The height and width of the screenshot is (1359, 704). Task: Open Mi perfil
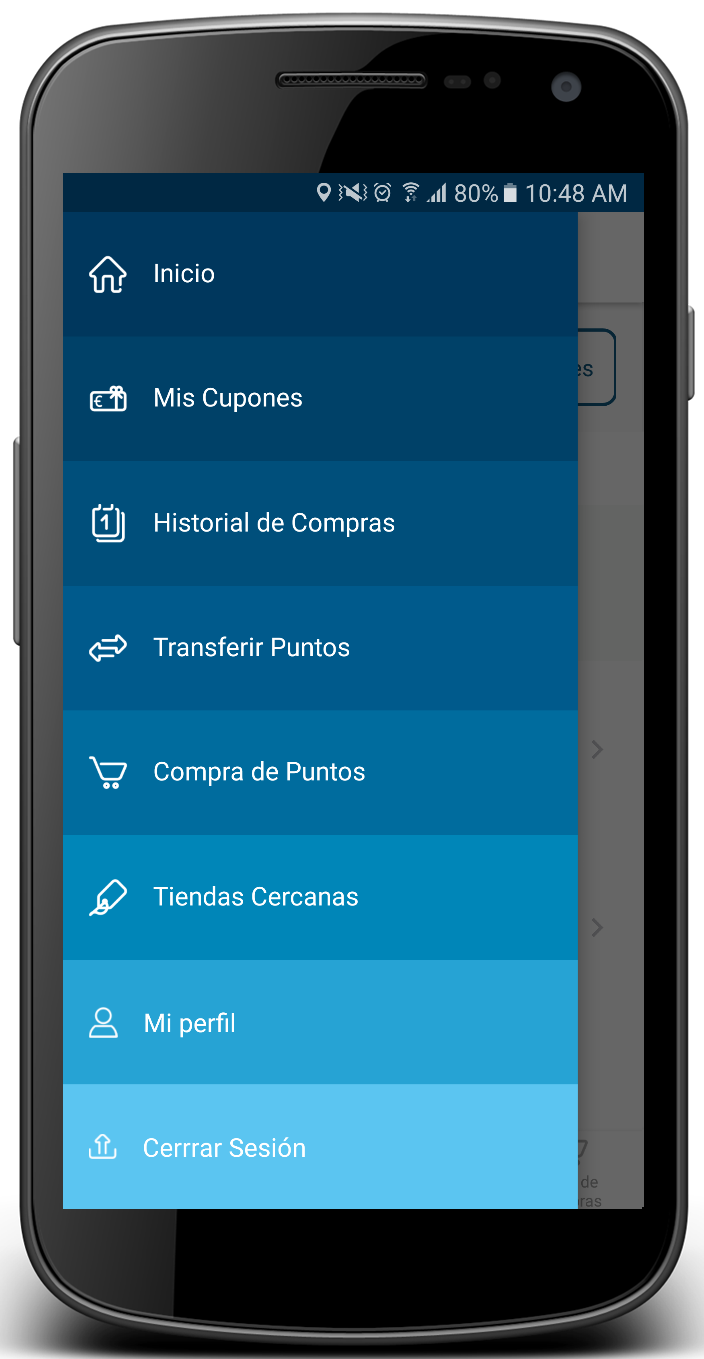click(190, 1023)
